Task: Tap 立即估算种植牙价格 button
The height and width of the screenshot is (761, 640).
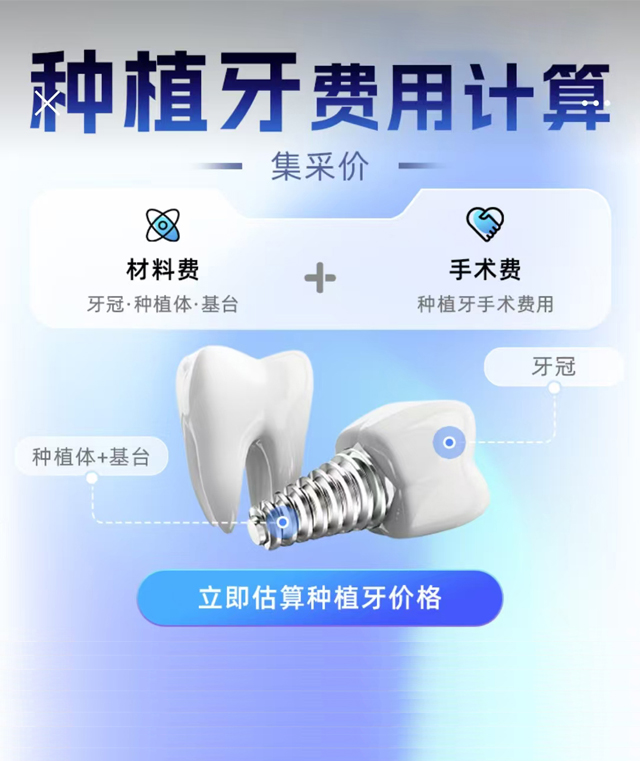Action: (319, 599)
